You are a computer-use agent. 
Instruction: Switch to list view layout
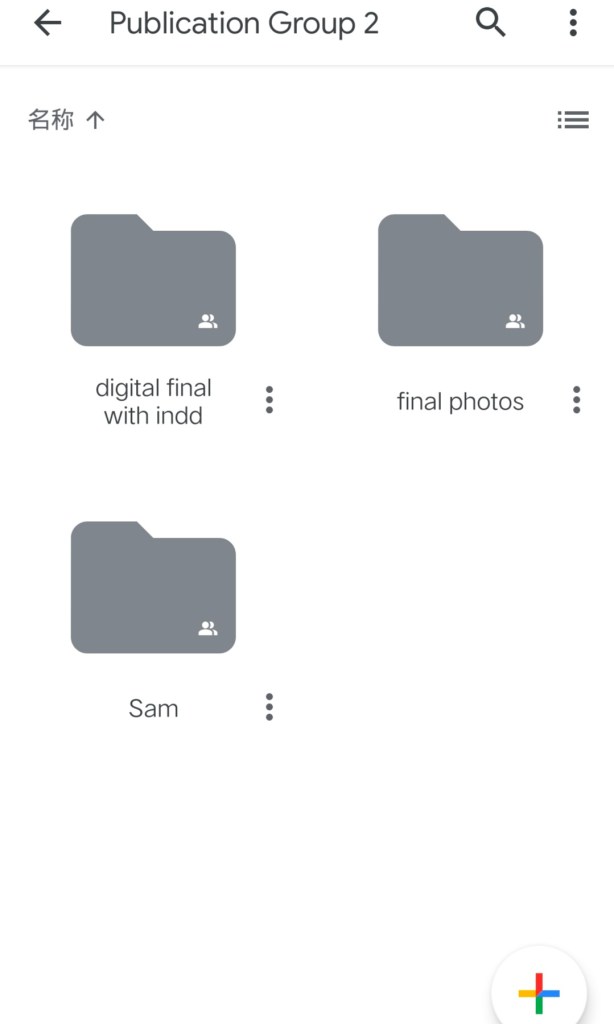pos(573,120)
